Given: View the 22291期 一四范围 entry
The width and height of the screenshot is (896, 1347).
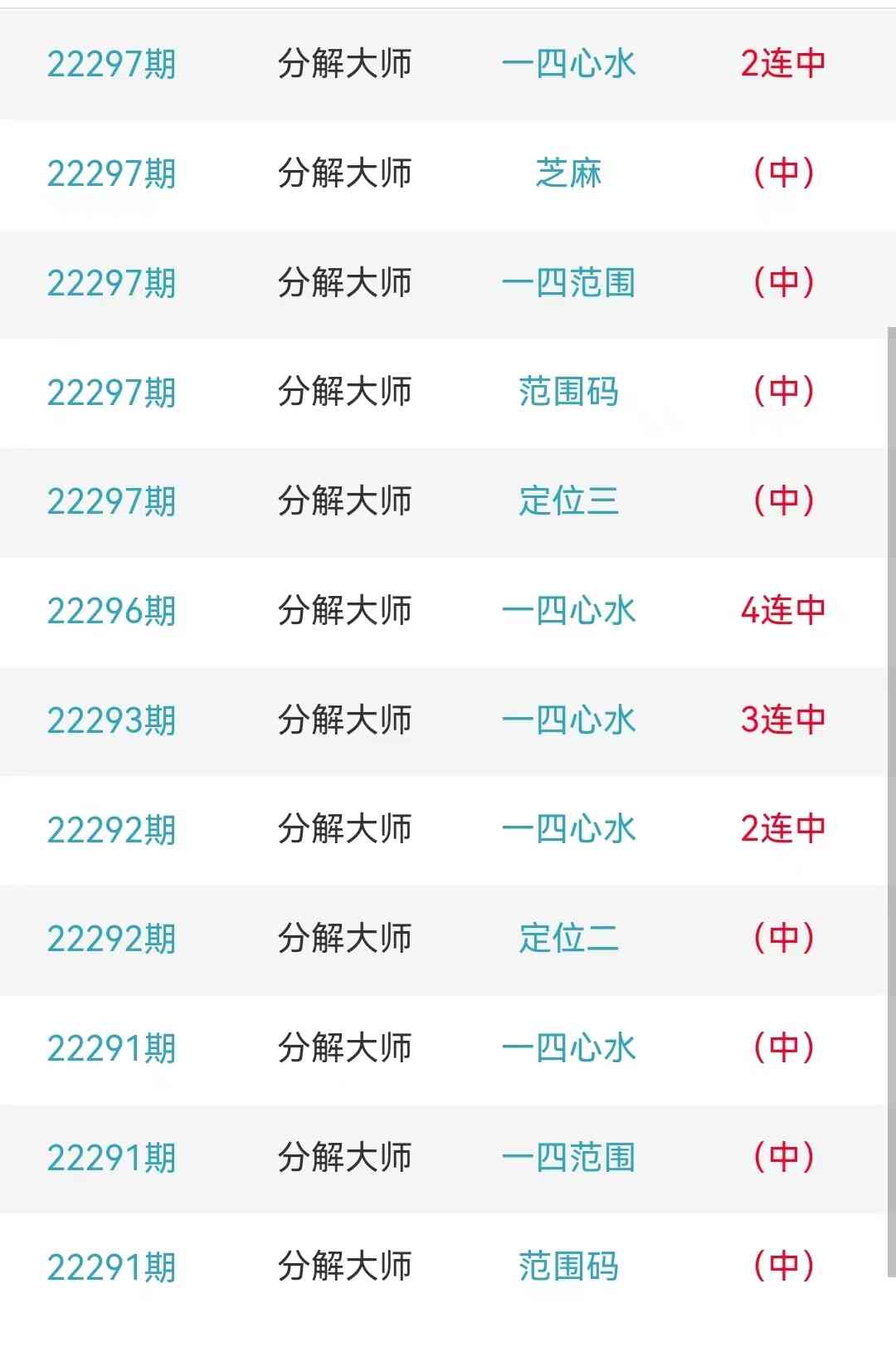Looking at the screenshot, I should [x=568, y=1158].
